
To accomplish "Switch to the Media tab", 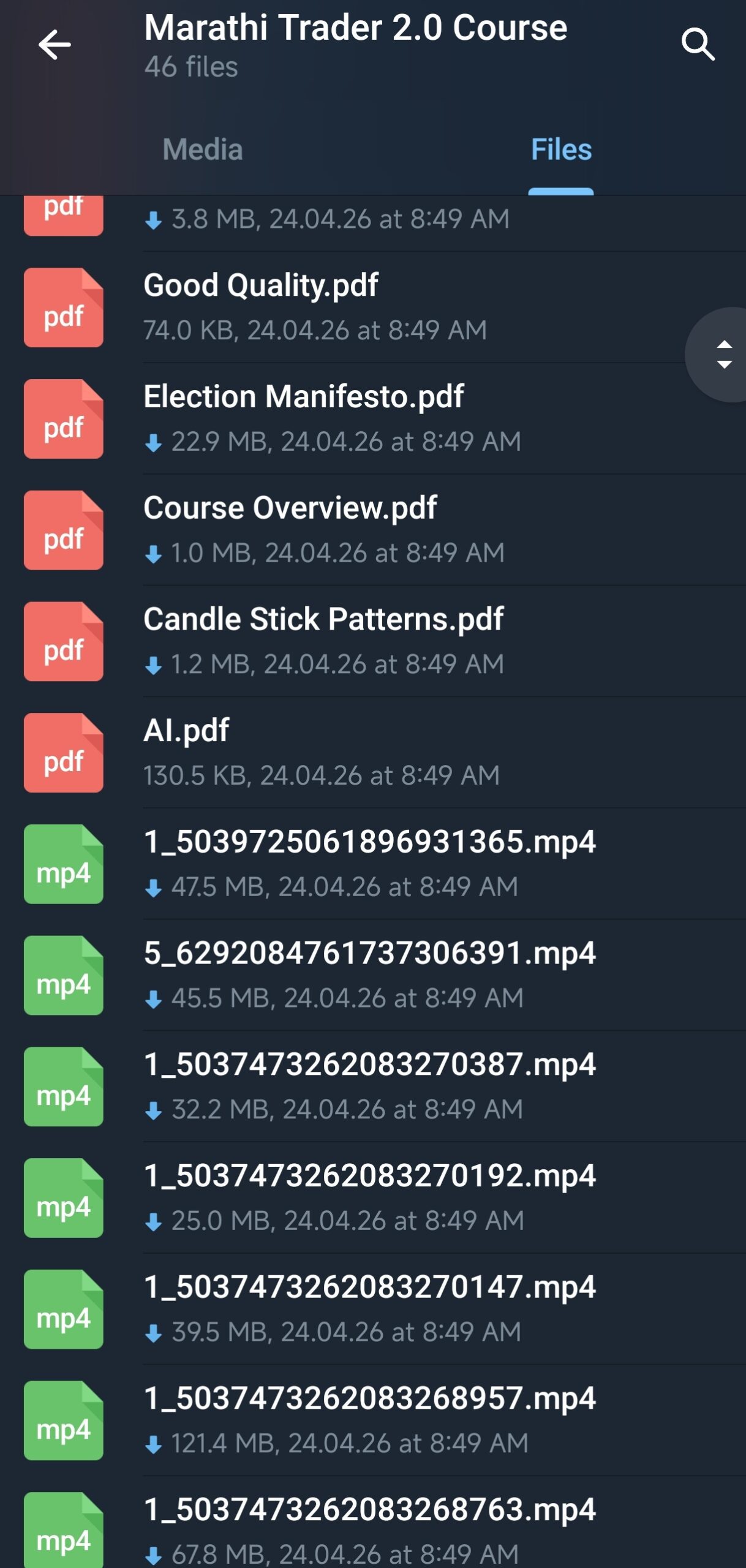I will [x=203, y=149].
